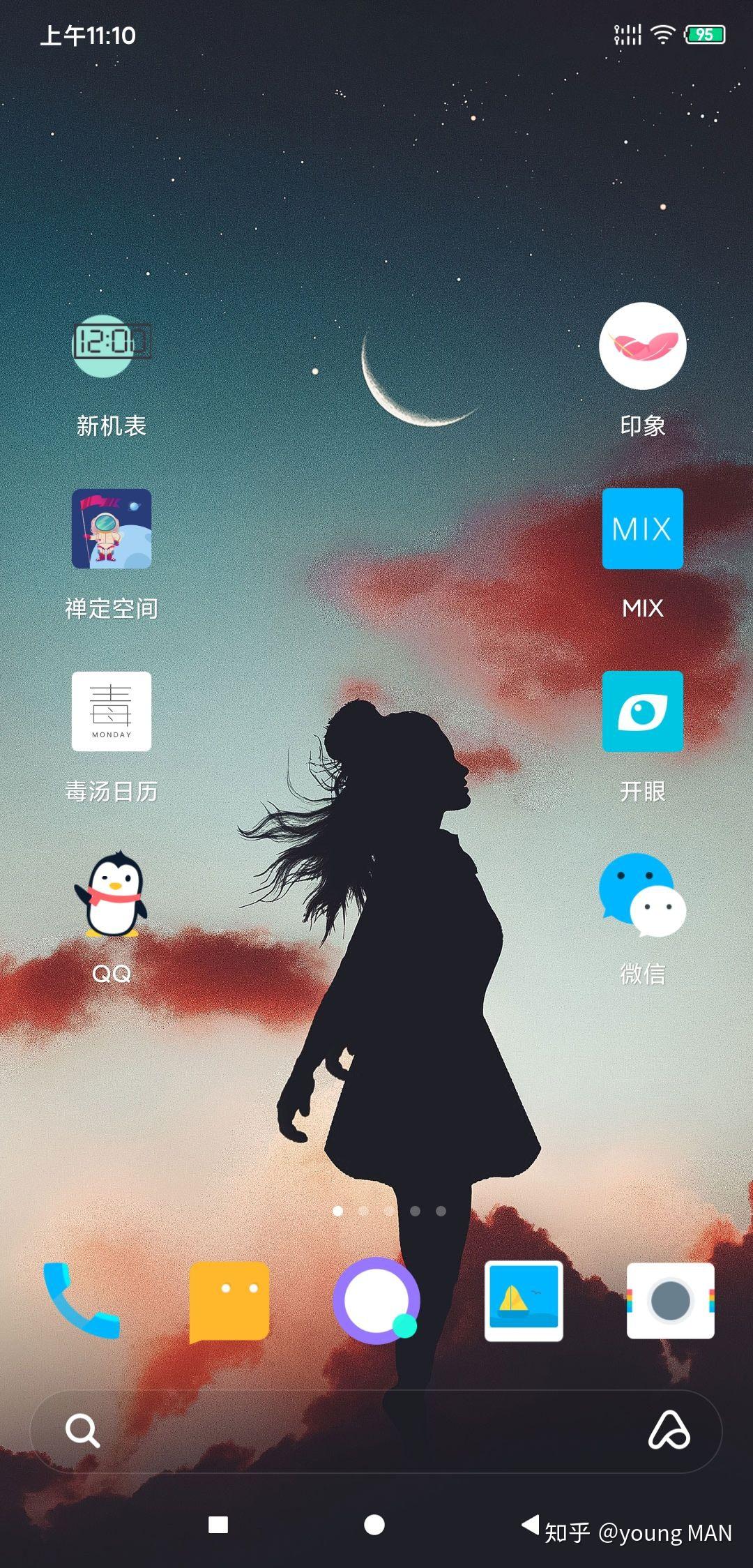Open 微信 WeChat
Viewport: 753px width, 1568px height.
click(x=642, y=894)
